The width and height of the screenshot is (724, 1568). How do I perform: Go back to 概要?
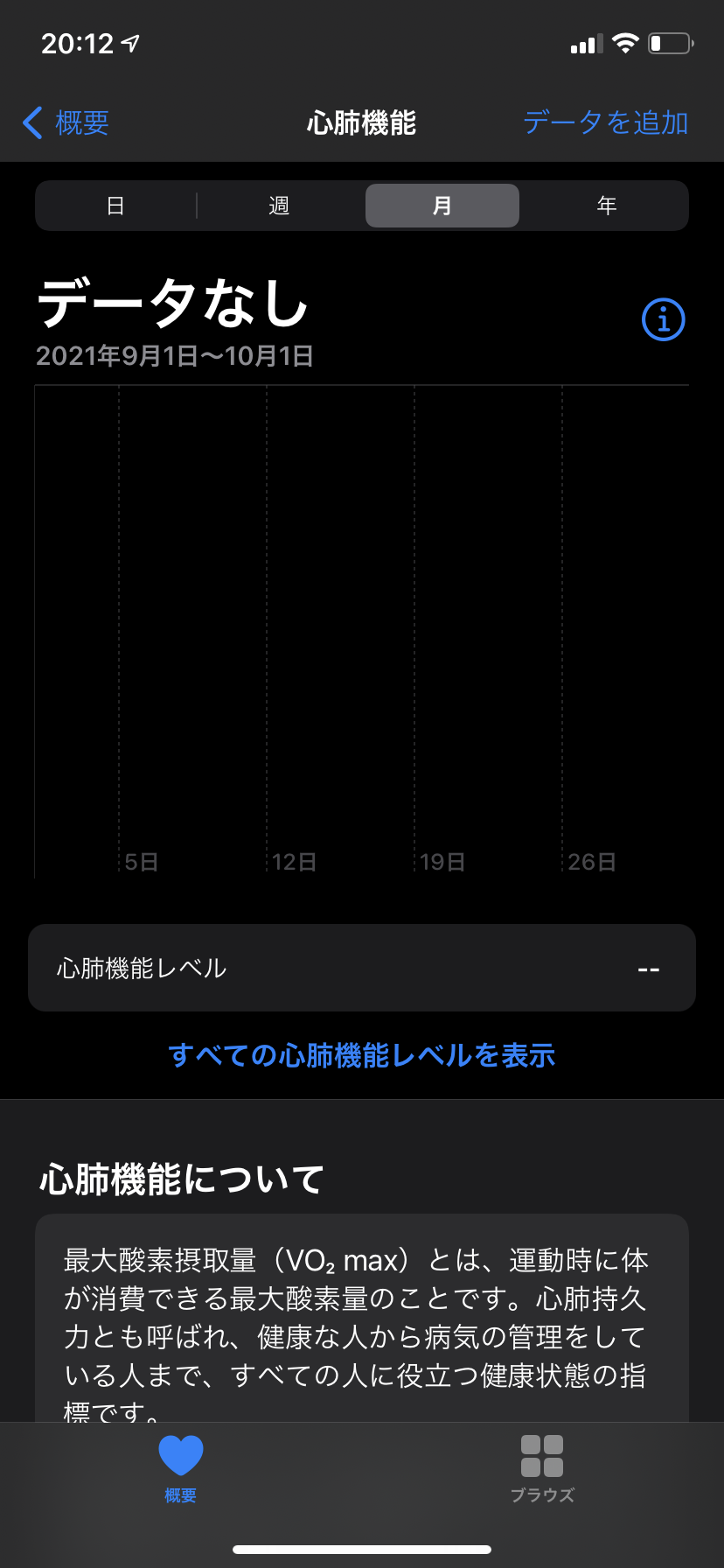click(66, 122)
